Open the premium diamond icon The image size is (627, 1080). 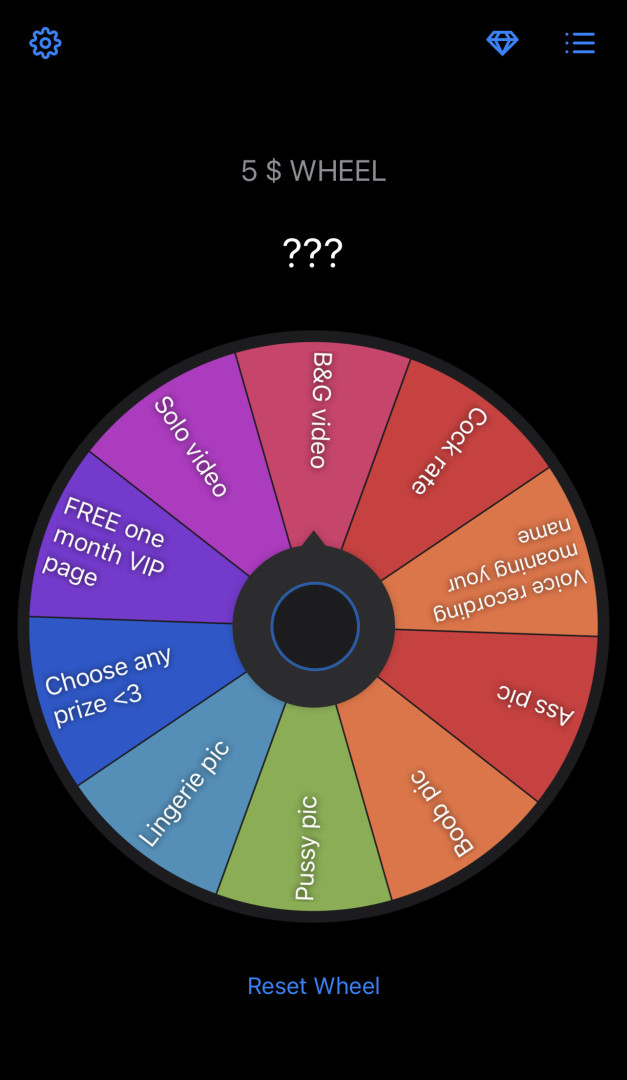click(x=502, y=43)
